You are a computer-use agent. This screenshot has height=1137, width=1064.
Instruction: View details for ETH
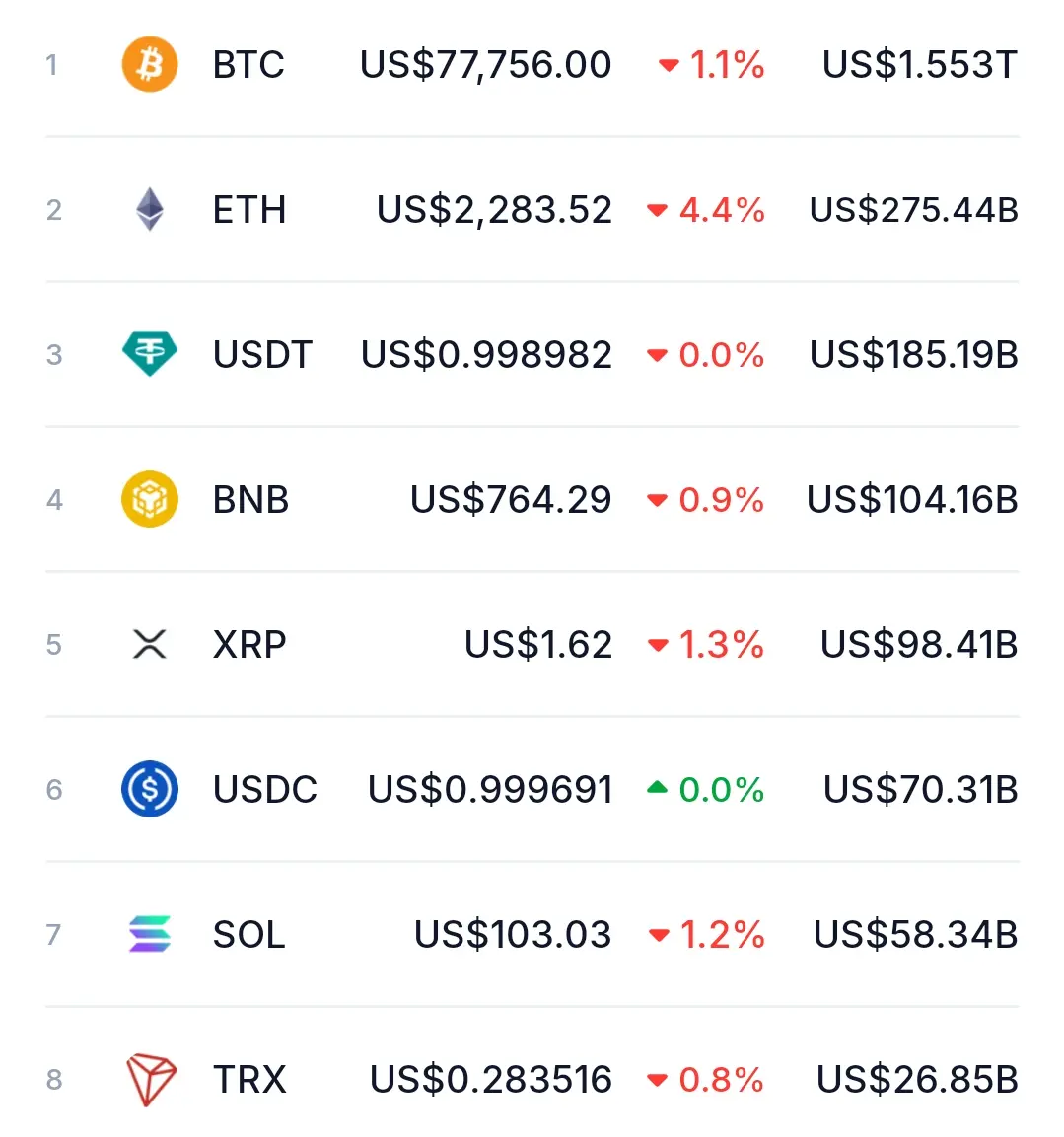(248, 210)
